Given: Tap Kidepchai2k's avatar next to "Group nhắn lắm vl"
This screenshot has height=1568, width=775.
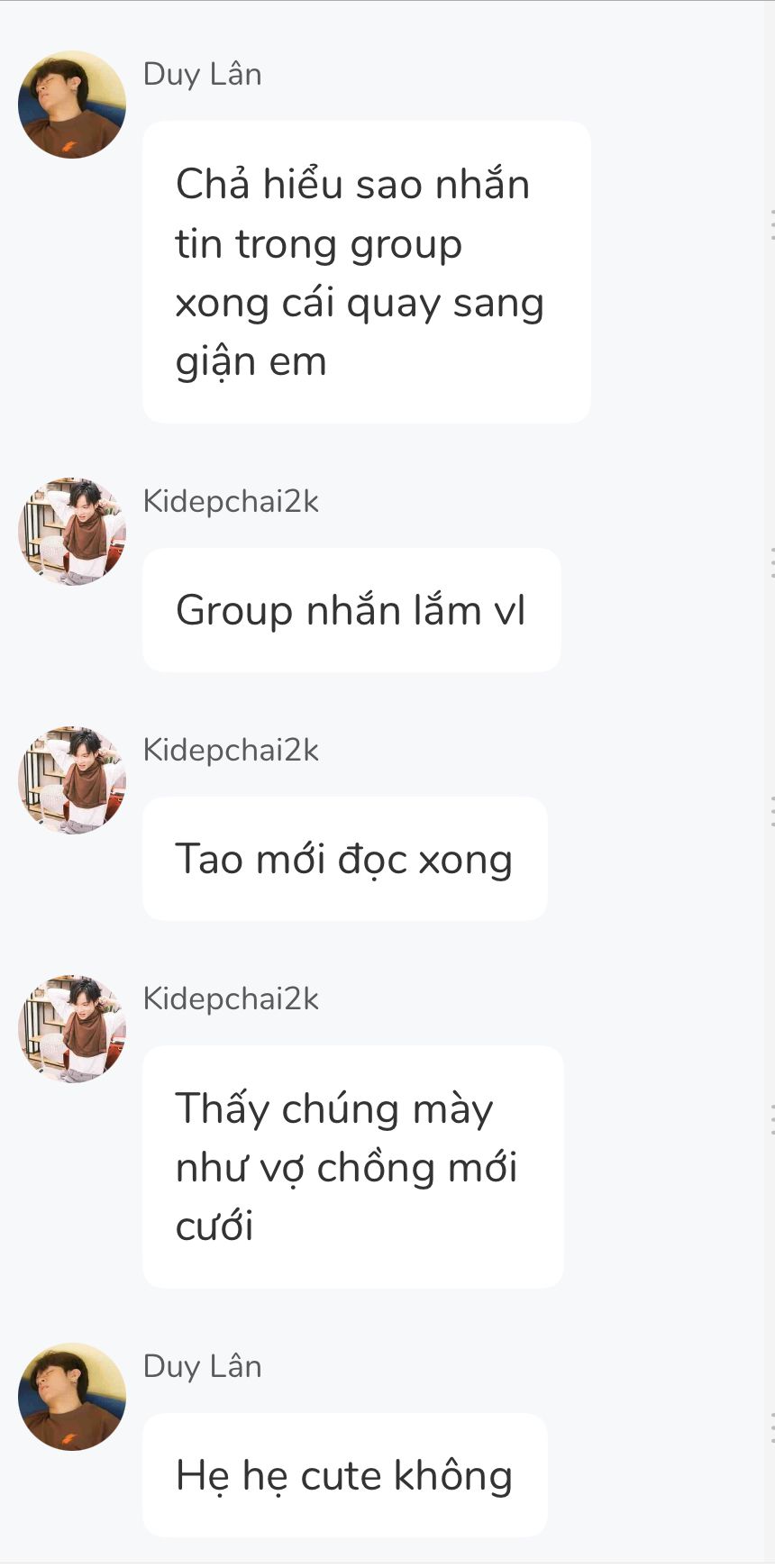Looking at the screenshot, I should (x=72, y=532).
